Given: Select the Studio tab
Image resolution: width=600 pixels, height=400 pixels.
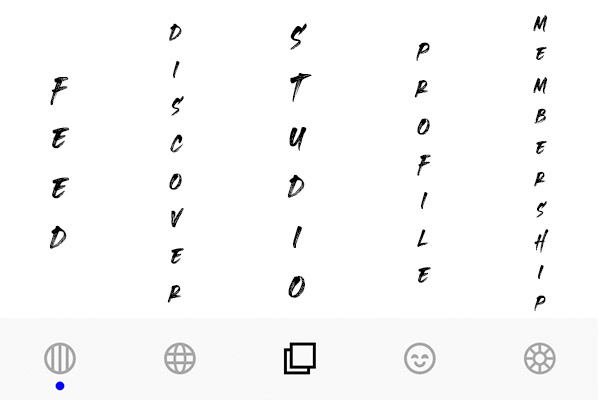Looking at the screenshot, I should (x=300, y=358).
